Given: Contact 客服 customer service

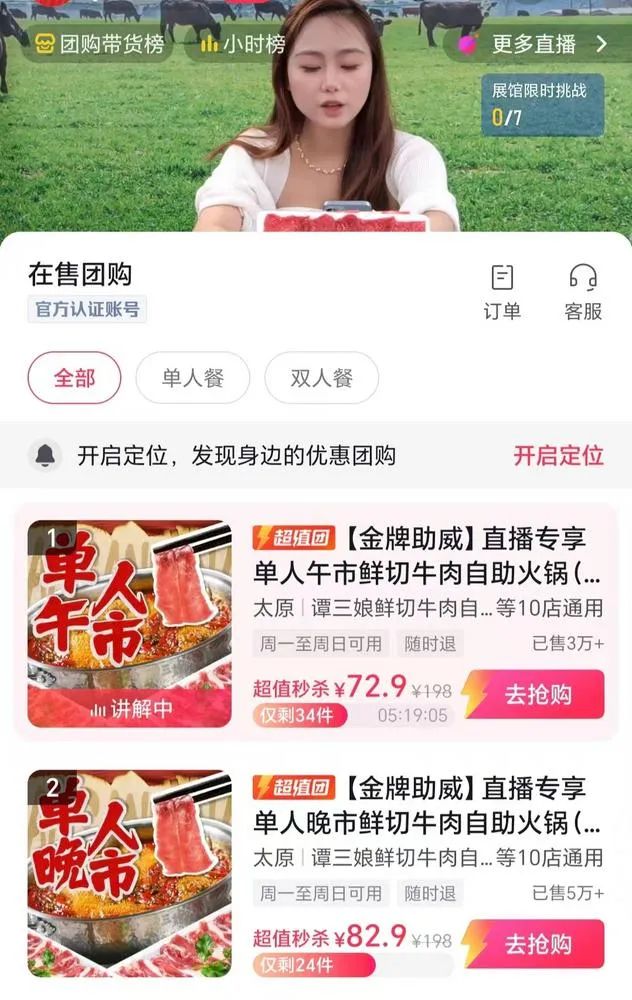Looking at the screenshot, I should [583, 292].
